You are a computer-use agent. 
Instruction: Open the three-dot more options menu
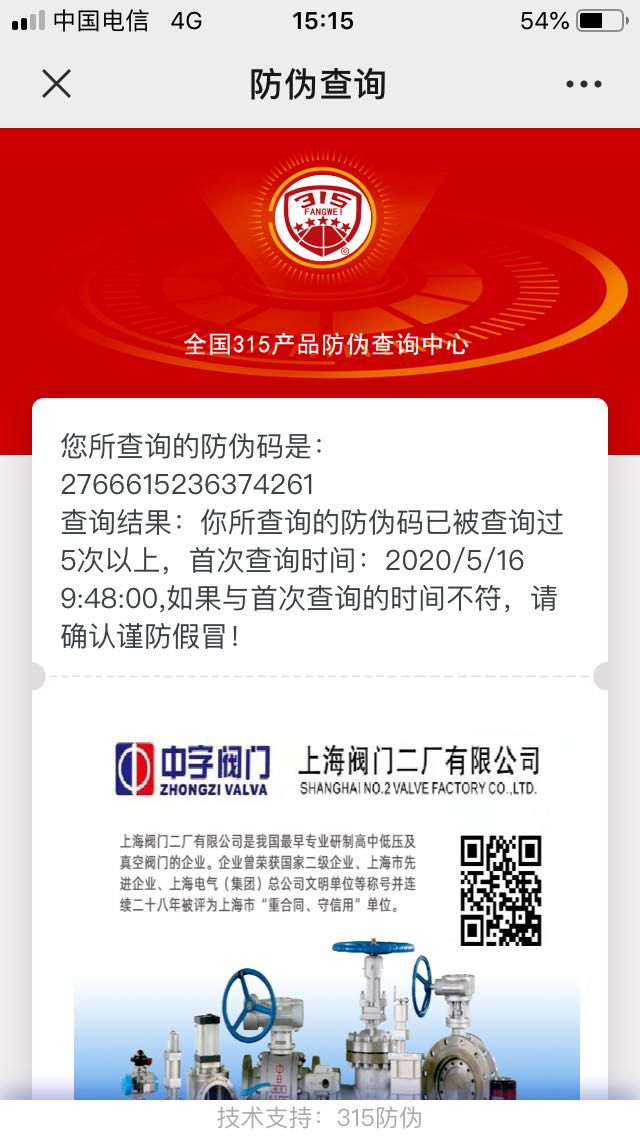583,84
